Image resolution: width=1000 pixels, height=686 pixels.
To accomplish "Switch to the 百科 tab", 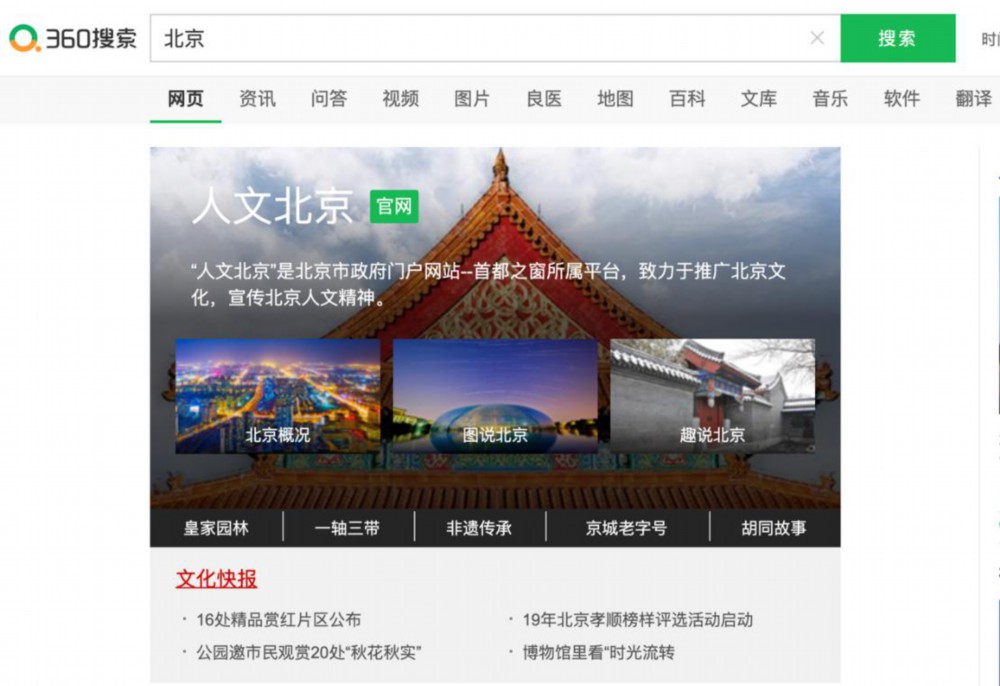I will pos(687,98).
